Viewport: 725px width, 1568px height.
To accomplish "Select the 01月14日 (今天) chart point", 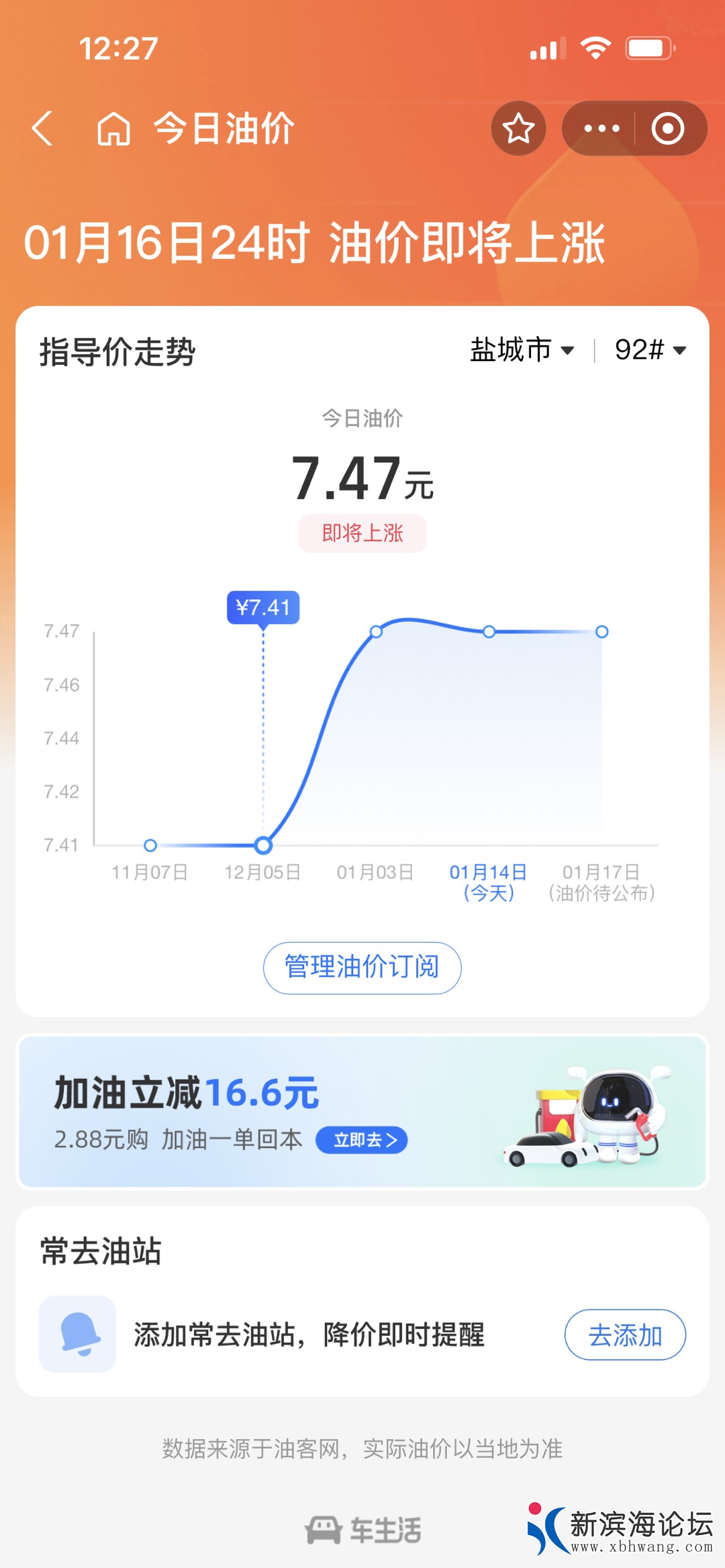I will coord(489,631).
